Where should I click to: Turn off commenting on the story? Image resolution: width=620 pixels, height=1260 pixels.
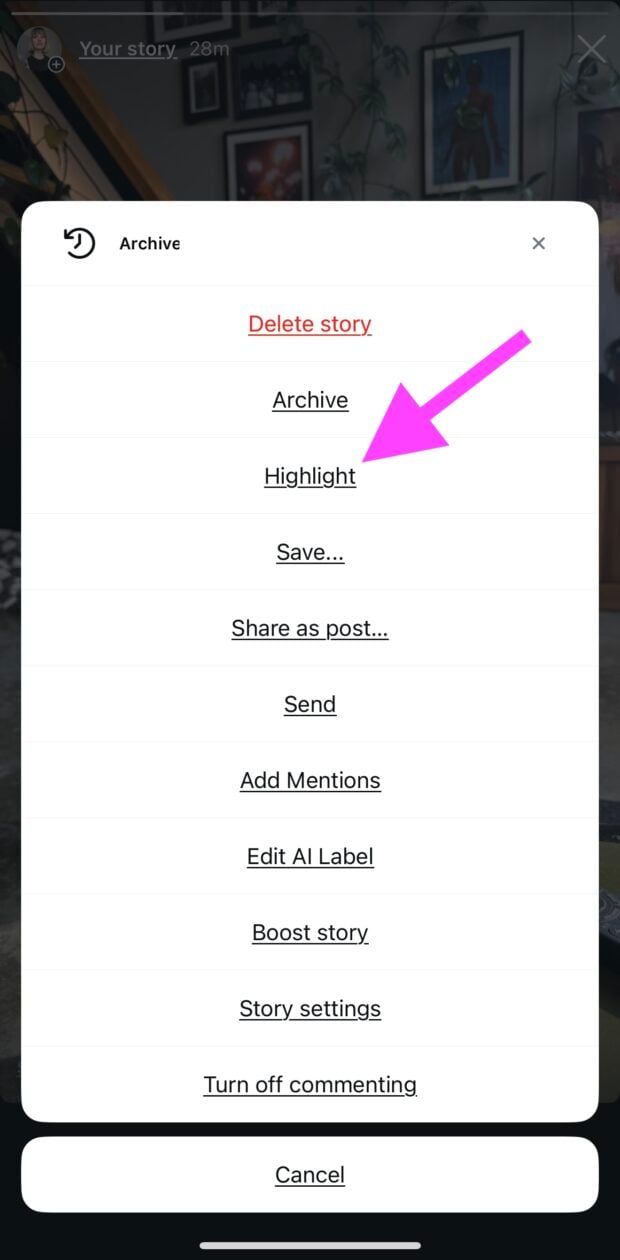click(x=310, y=1084)
